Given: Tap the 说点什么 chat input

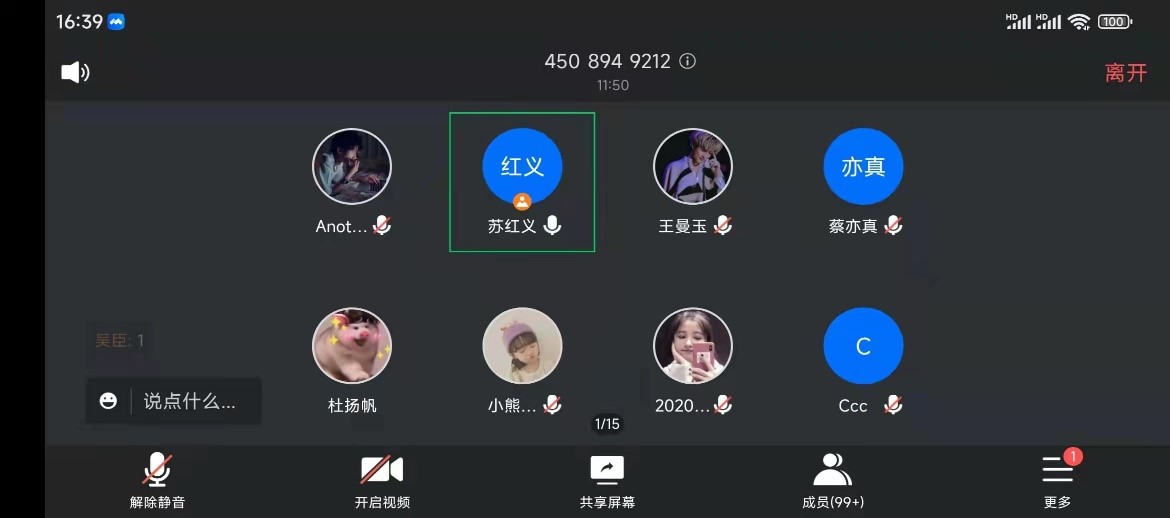Looking at the screenshot, I should (190, 401).
